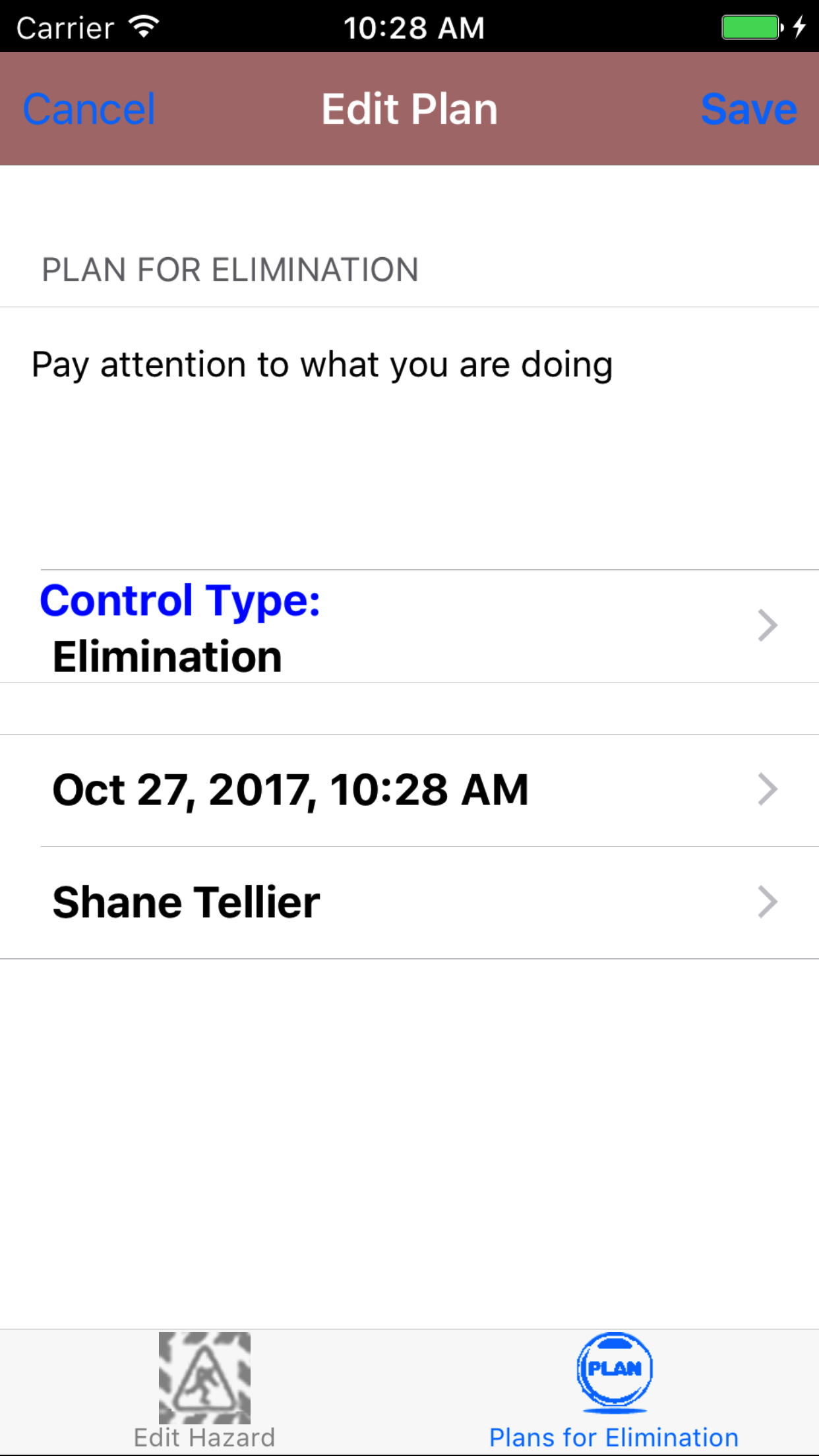Save the edited plan
This screenshot has height=1456, width=819.
[748, 109]
